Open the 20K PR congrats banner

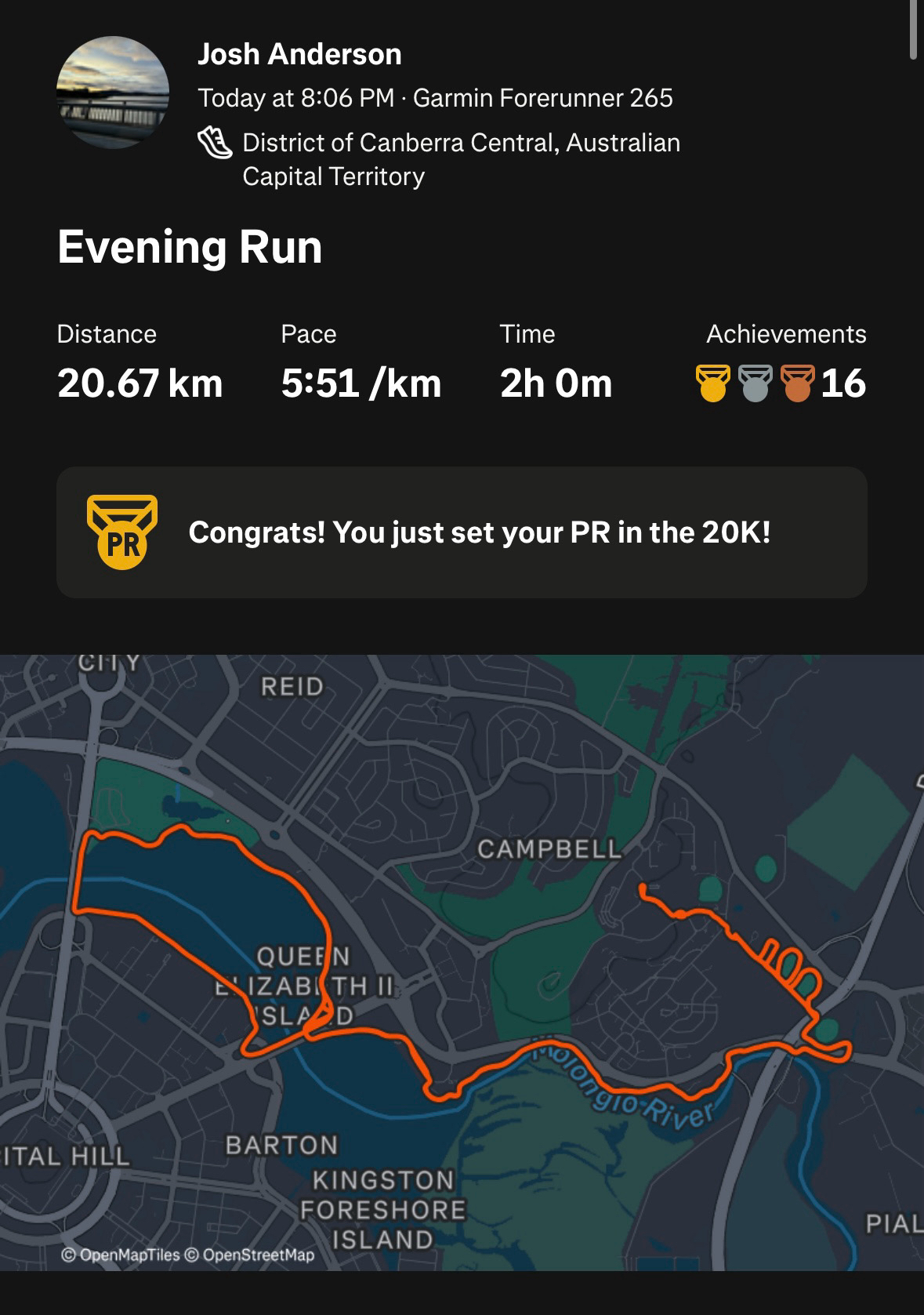click(x=462, y=532)
